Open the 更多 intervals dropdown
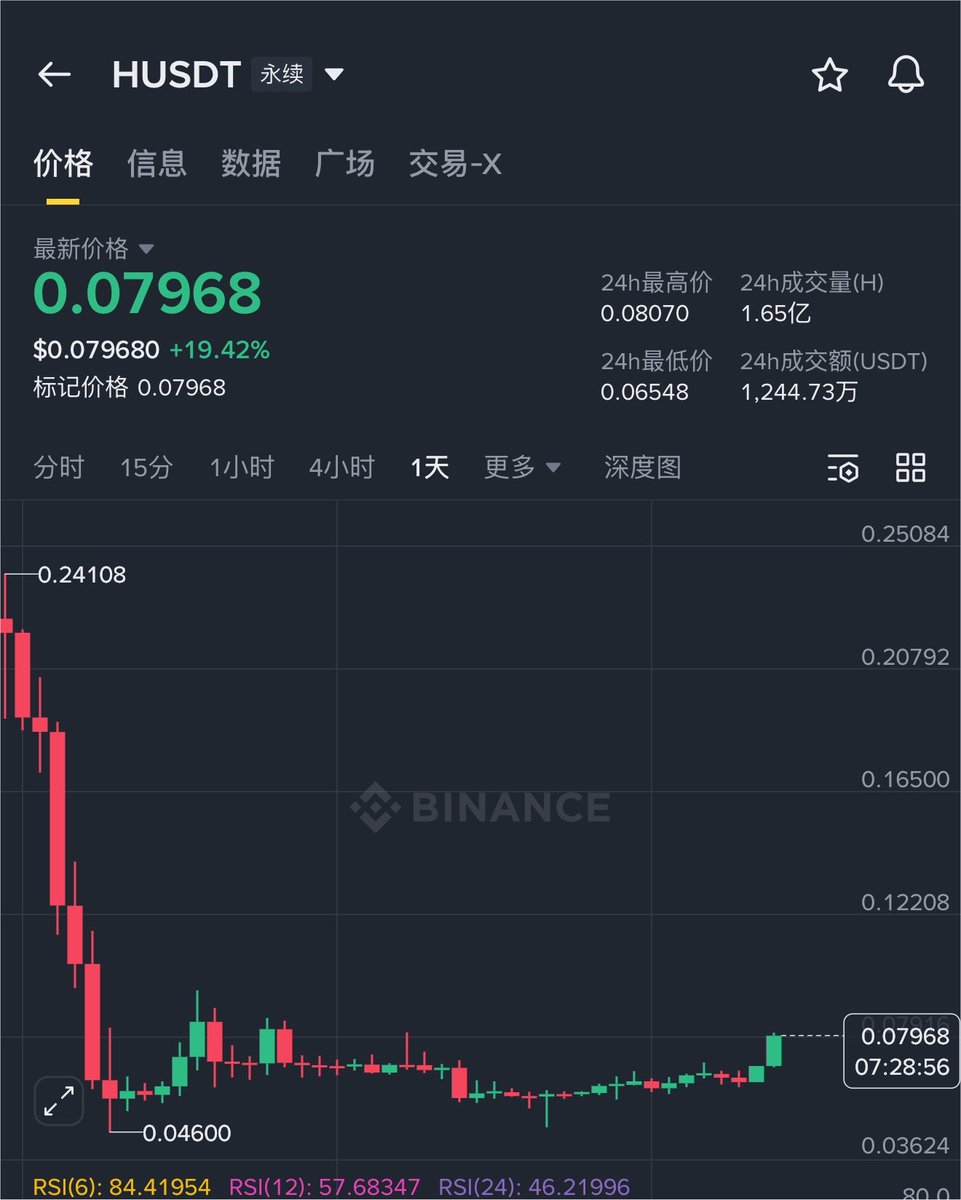Image resolution: width=961 pixels, height=1200 pixels. (x=522, y=467)
